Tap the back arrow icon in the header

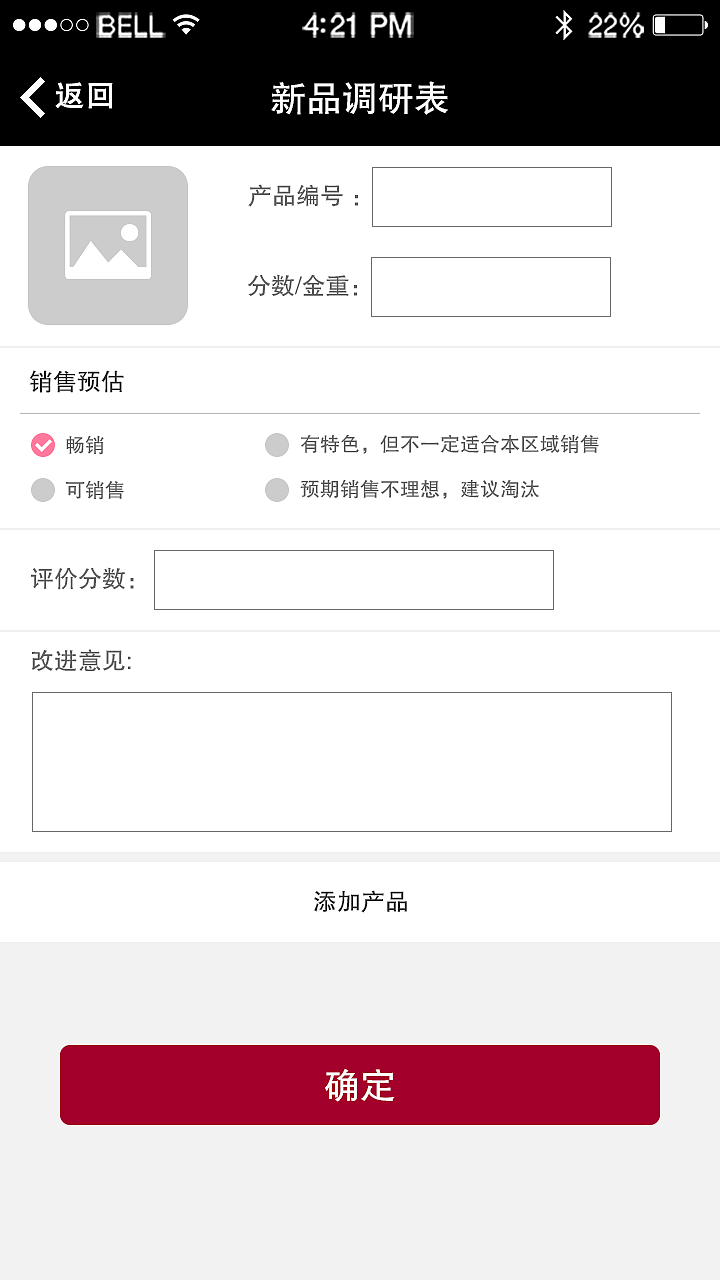click(30, 98)
